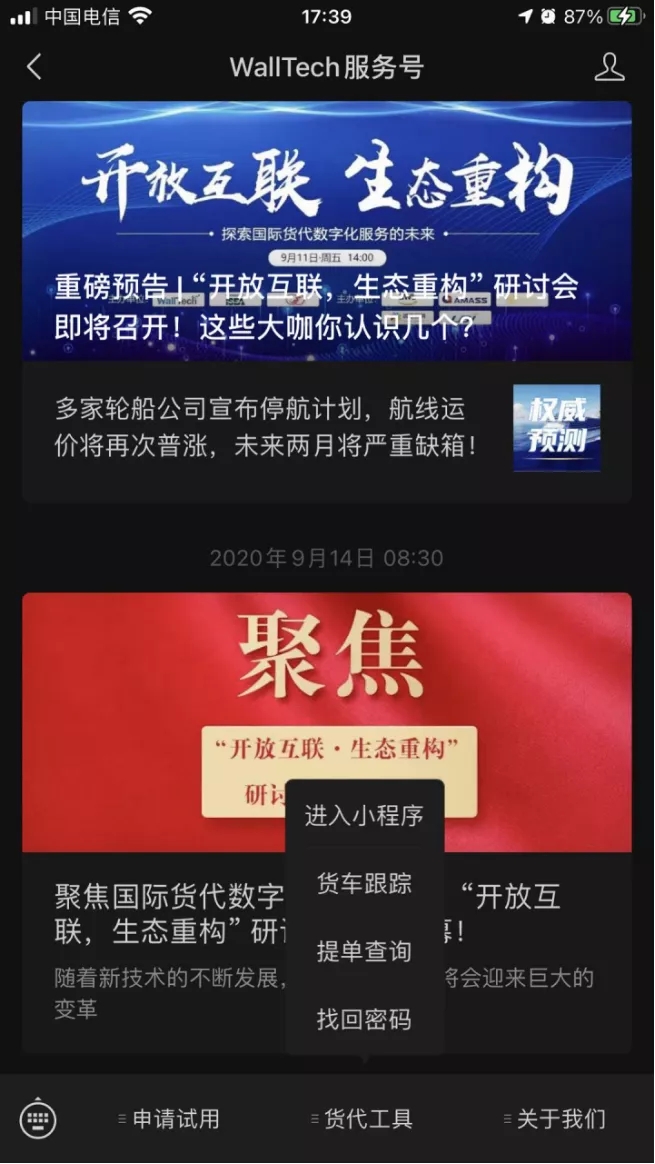Open the 开放互联 生态重构 seminar preview article

pos(327,230)
